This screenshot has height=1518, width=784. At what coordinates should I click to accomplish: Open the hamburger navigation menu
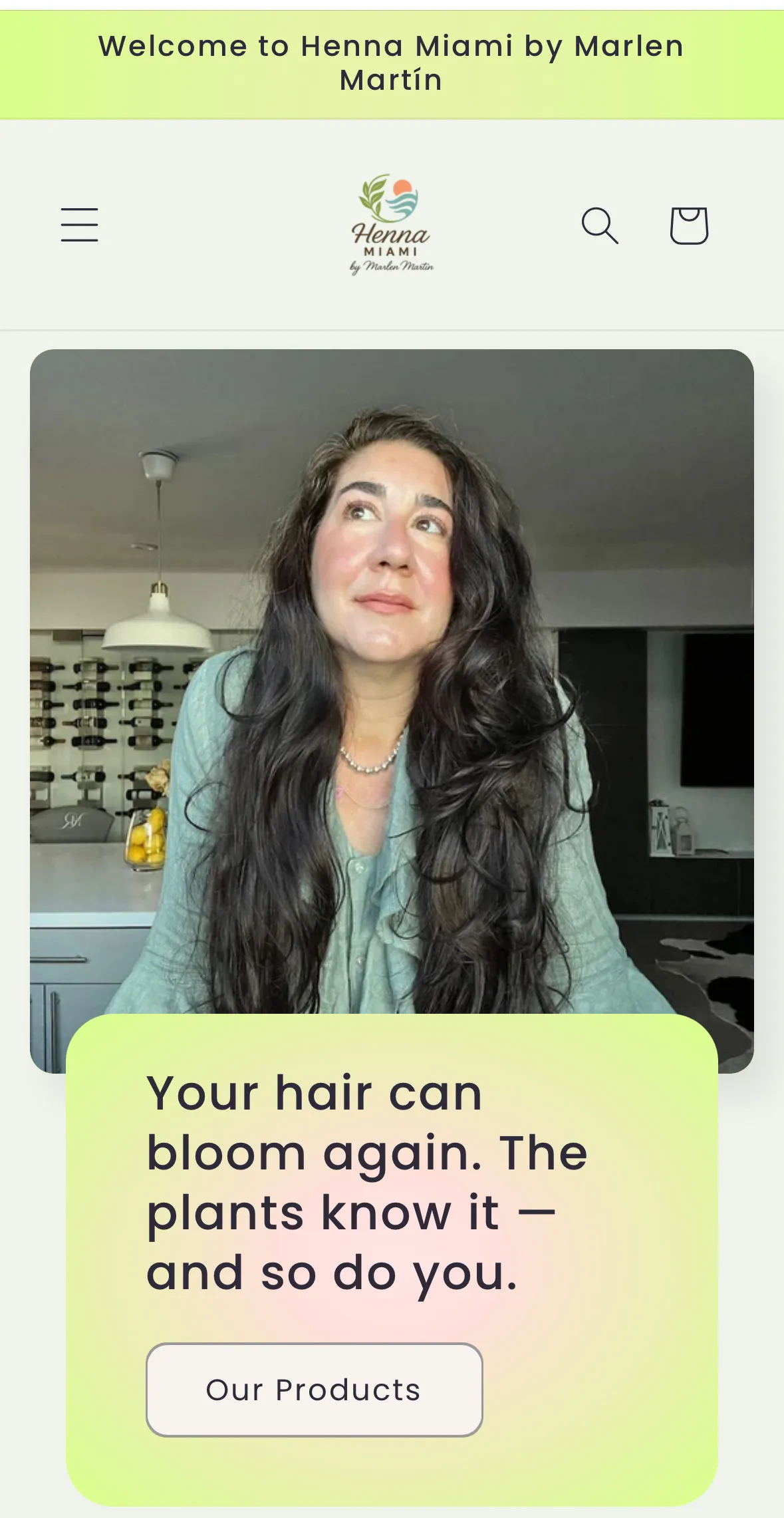(x=80, y=225)
